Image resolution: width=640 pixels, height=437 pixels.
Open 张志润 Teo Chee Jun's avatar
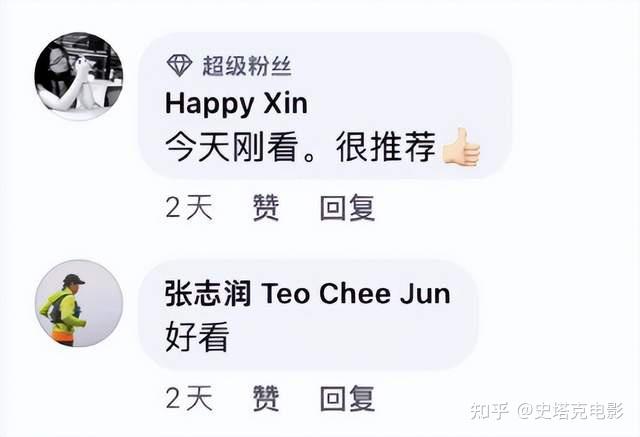point(79,304)
